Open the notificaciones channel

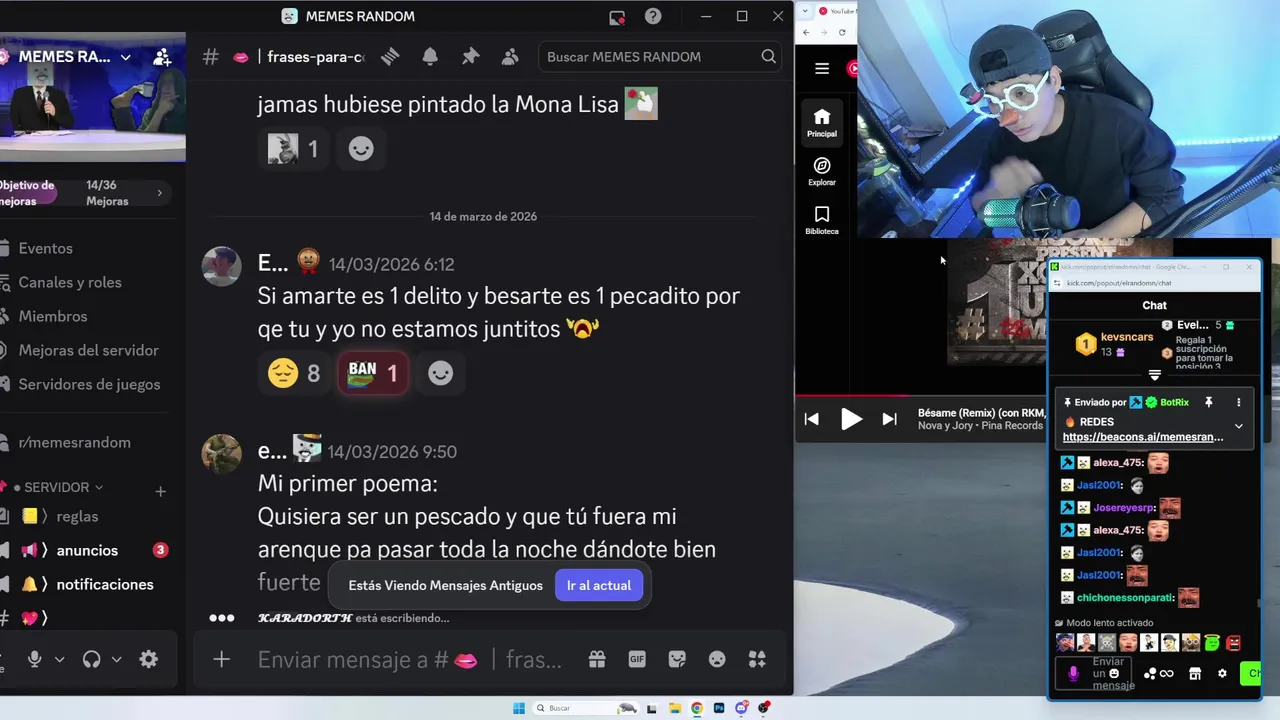click(x=105, y=584)
